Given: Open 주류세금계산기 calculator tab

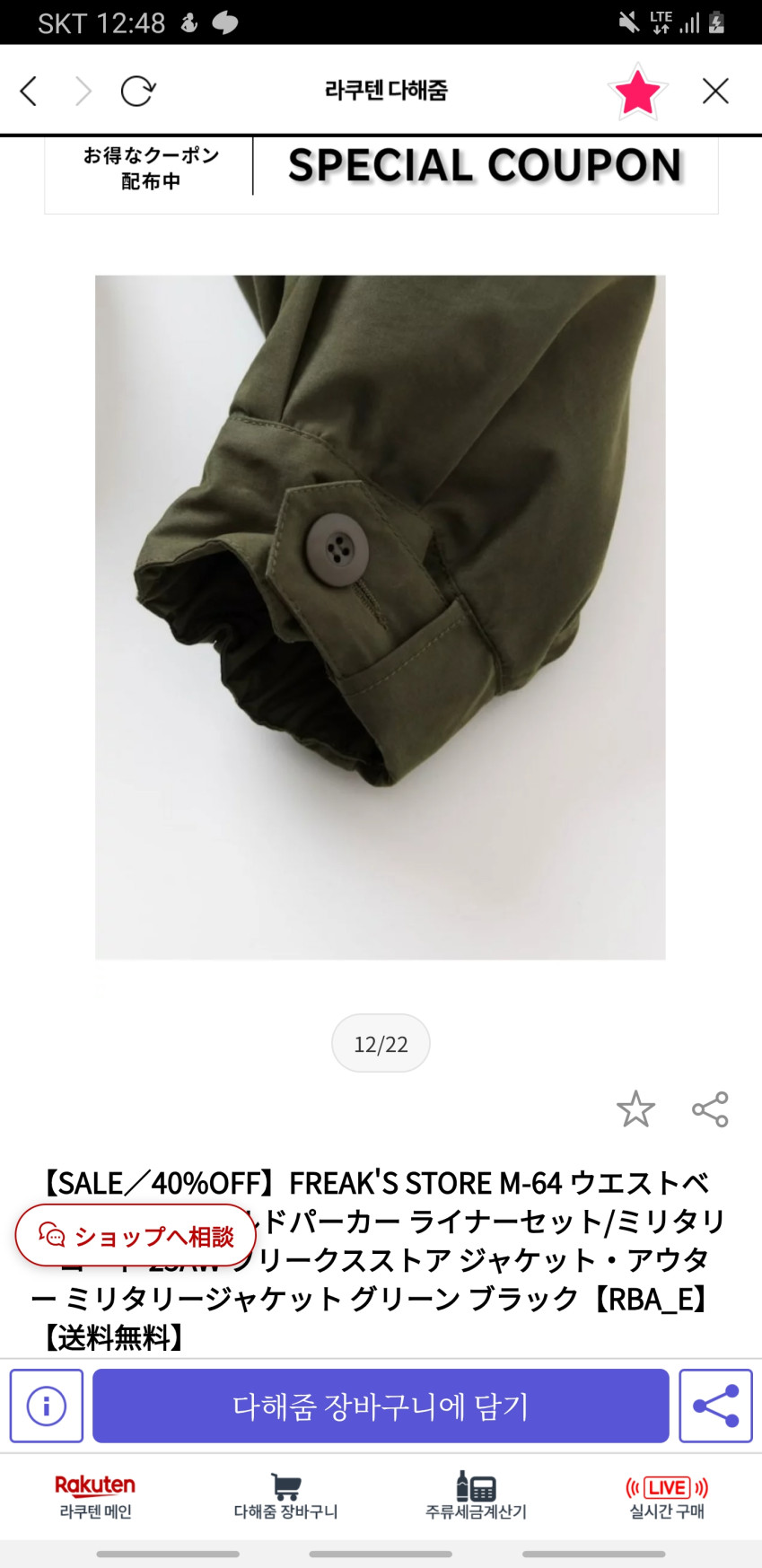Looking at the screenshot, I should (476, 1496).
